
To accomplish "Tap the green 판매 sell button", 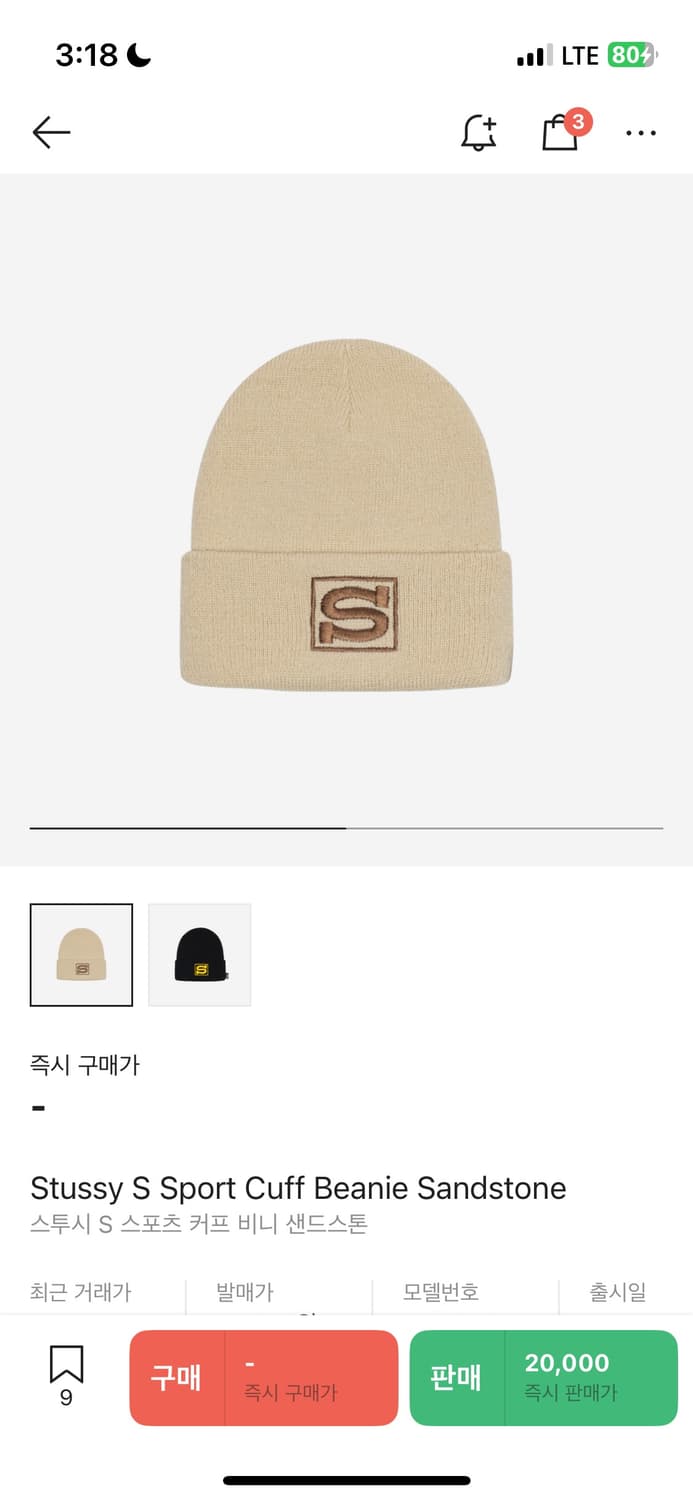I will [544, 1377].
